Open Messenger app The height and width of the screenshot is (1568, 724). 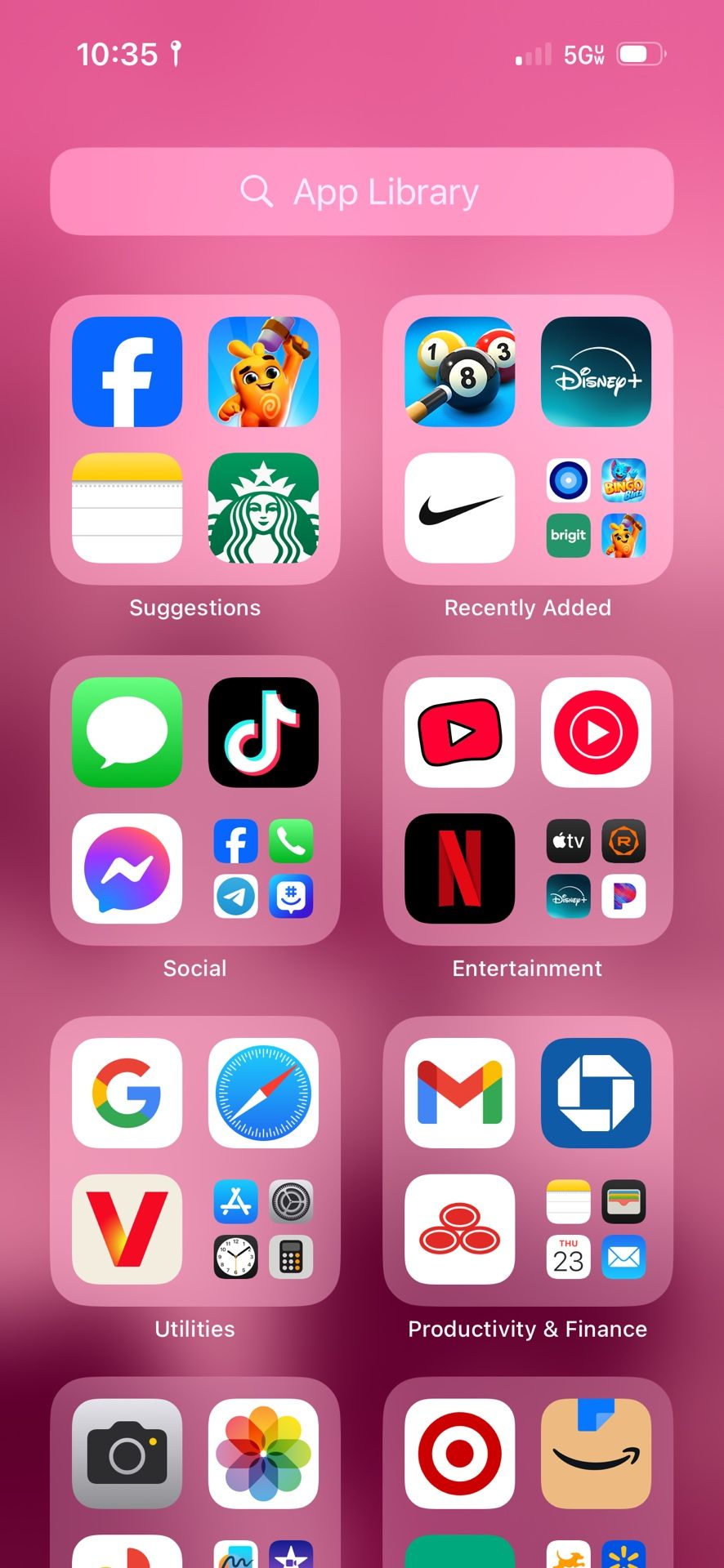click(x=127, y=868)
